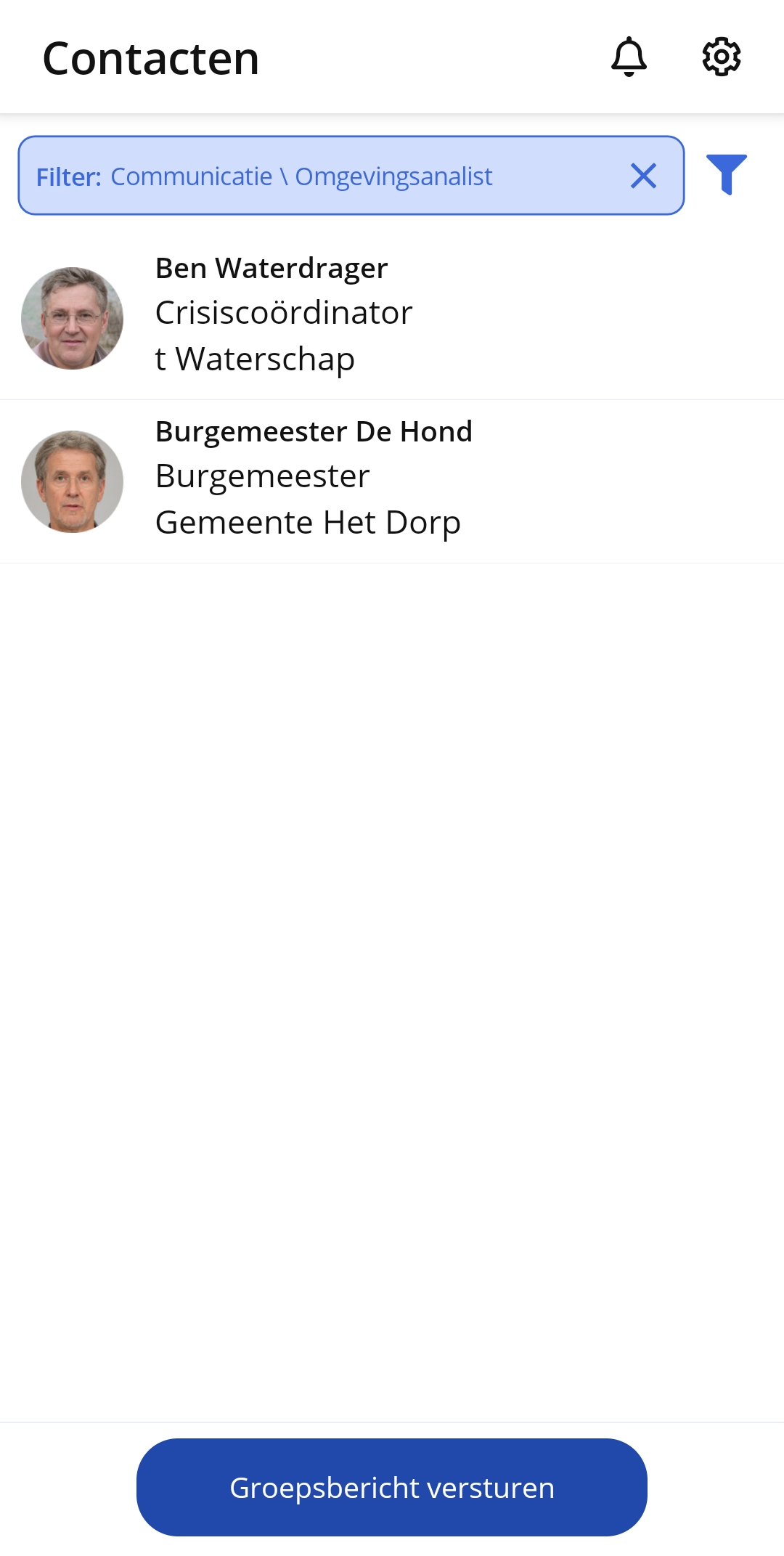Tap Groepsbericht versturen button
The height and width of the screenshot is (1556, 784).
click(392, 1487)
